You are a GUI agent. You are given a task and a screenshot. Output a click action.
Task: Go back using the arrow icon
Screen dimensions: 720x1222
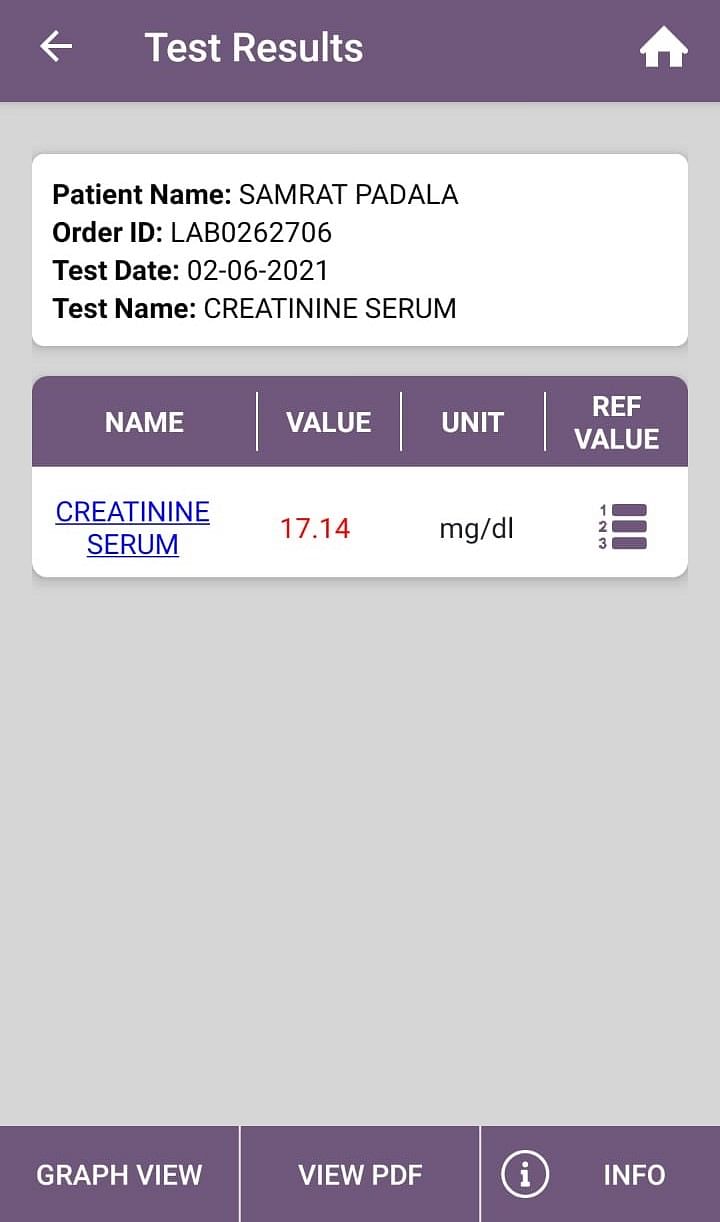point(56,47)
